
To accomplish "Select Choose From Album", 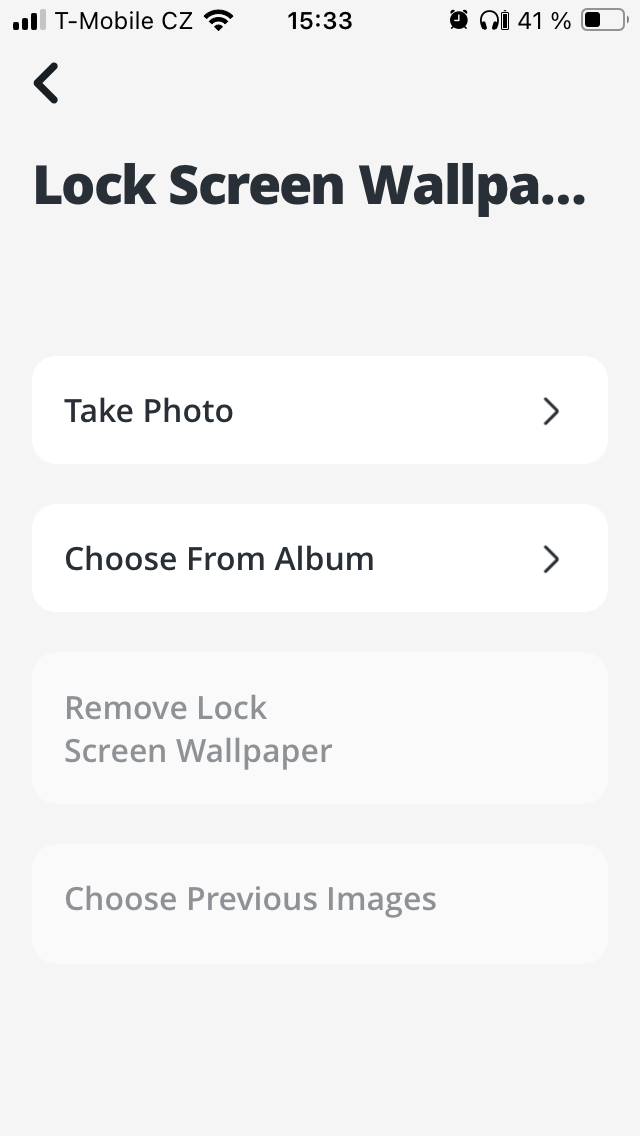I will coord(320,558).
